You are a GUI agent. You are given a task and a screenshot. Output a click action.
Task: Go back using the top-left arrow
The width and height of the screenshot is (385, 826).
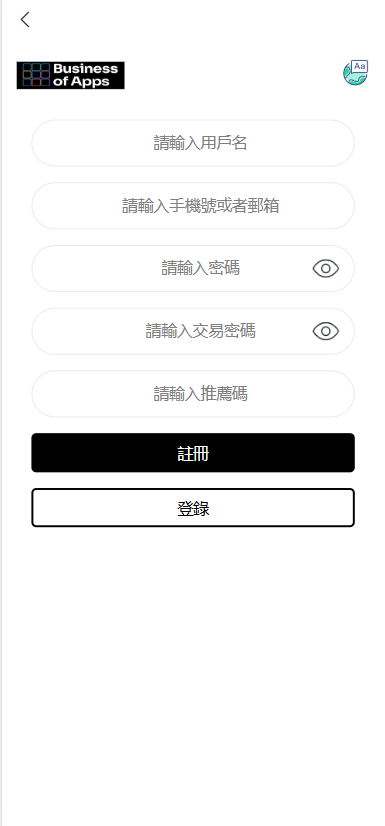pyautogui.click(x=25, y=19)
